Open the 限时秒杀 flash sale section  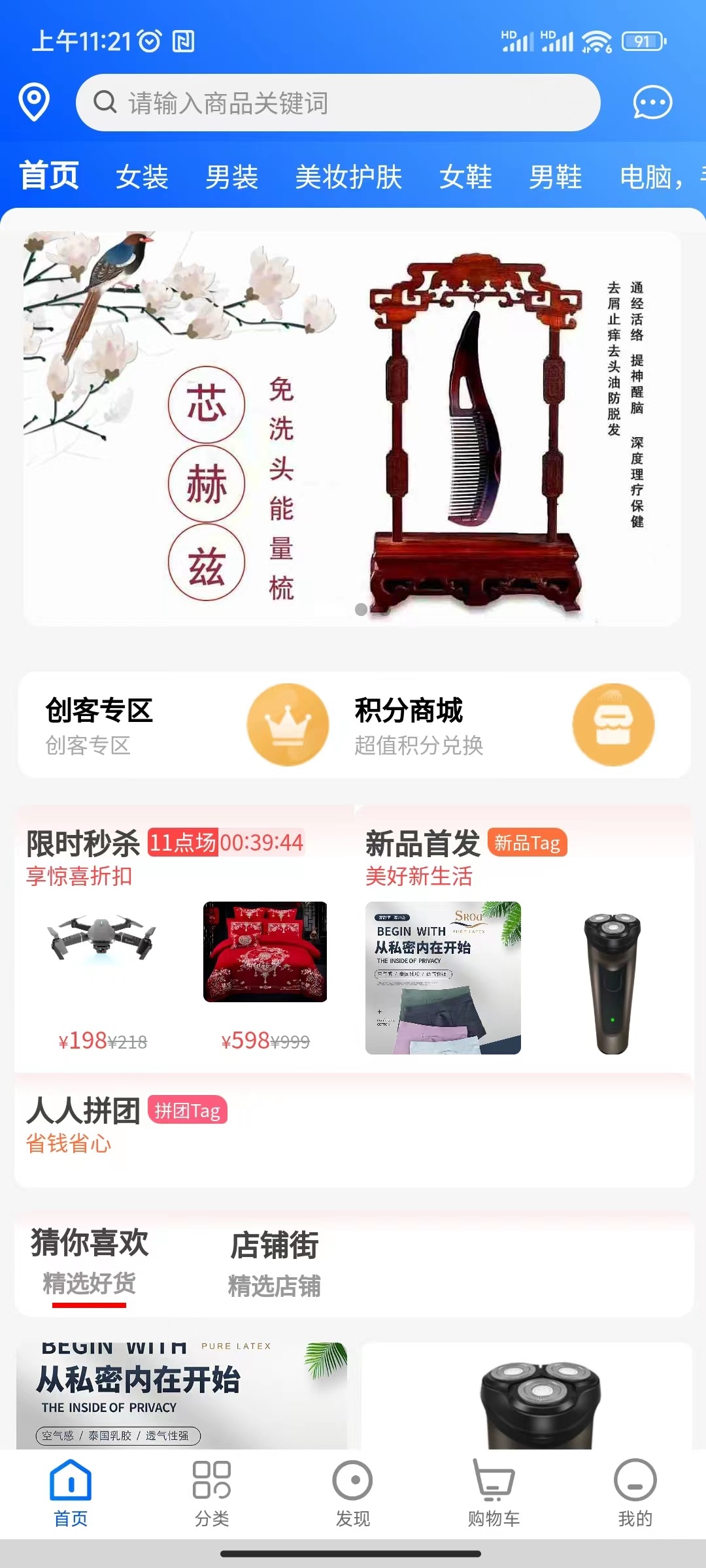[82, 845]
